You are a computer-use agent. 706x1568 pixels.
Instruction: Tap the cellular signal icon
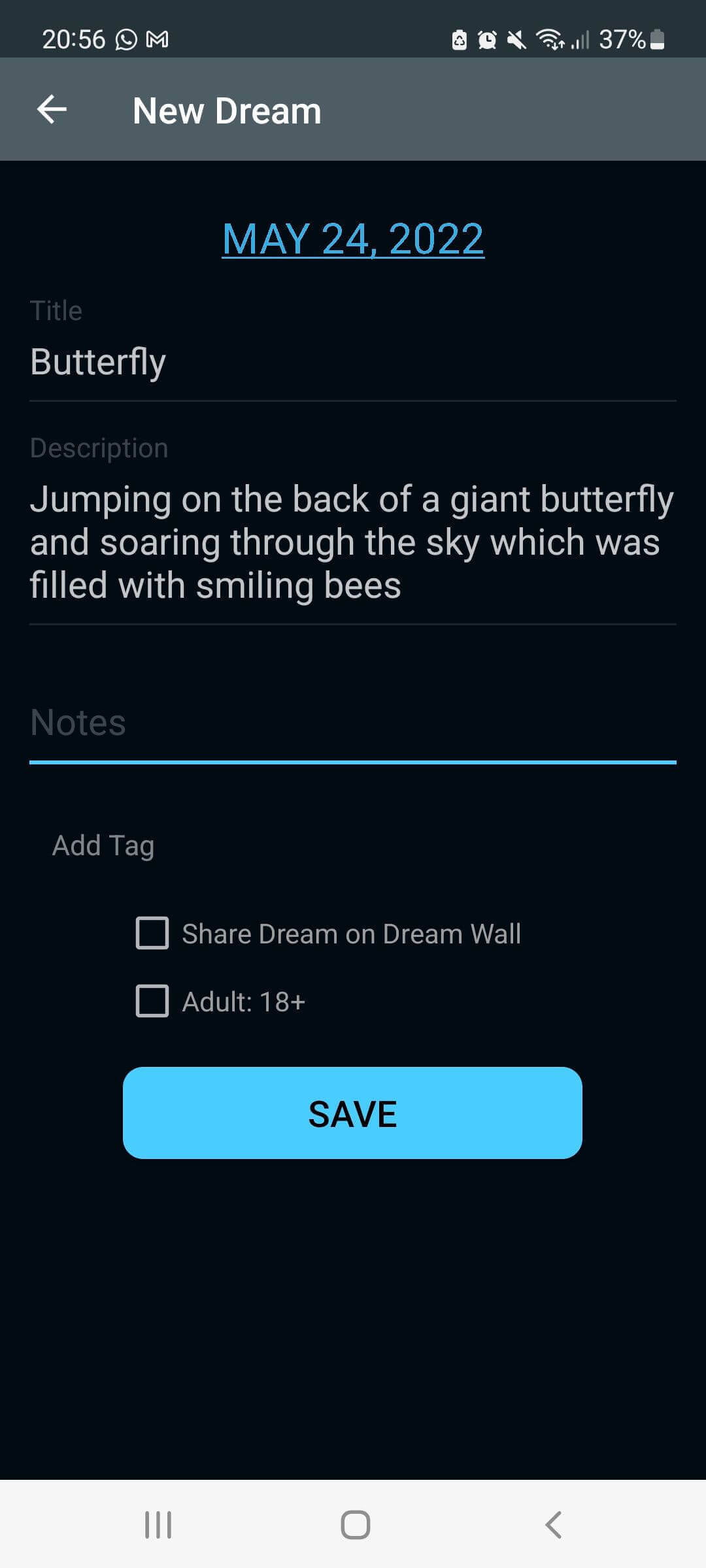click(x=580, y=41)
